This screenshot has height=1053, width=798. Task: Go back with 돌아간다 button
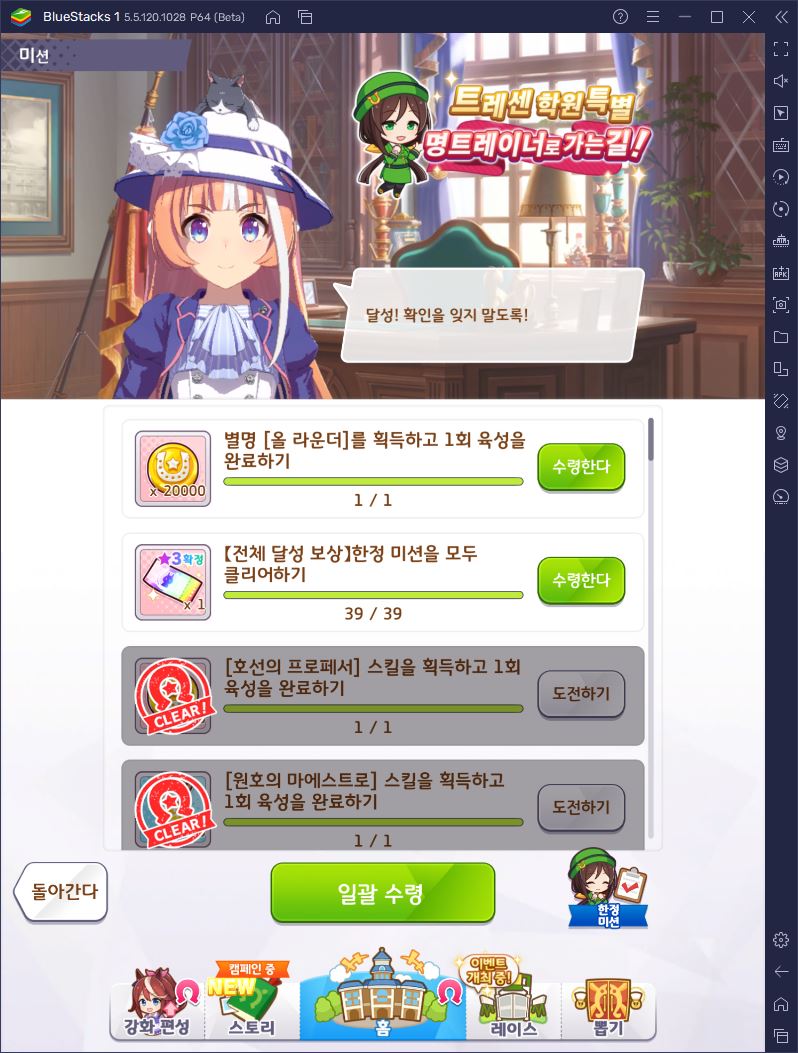click(x=62, y=891)
